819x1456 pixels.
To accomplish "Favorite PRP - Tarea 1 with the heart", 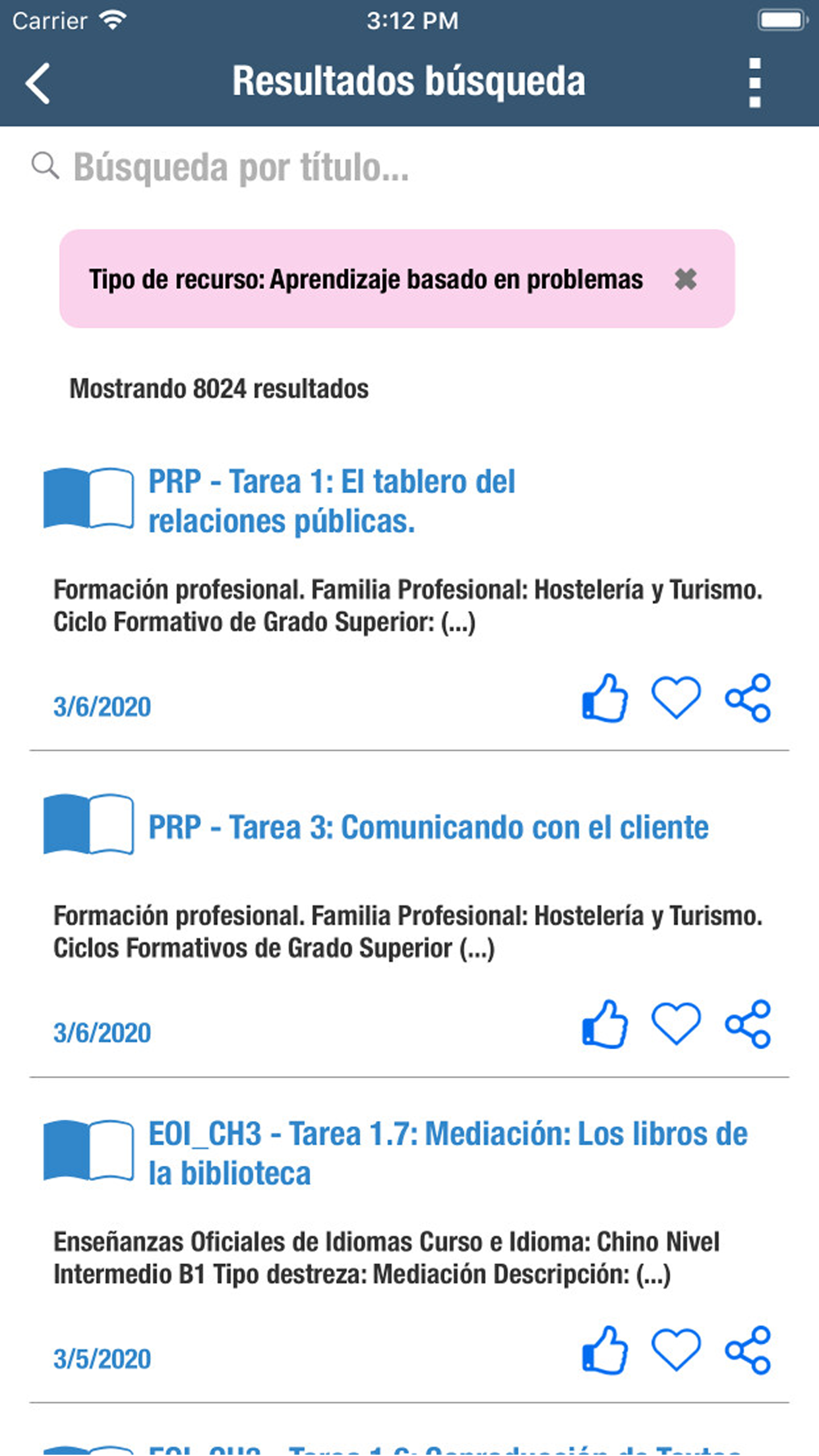I will [x=676, y=698].
